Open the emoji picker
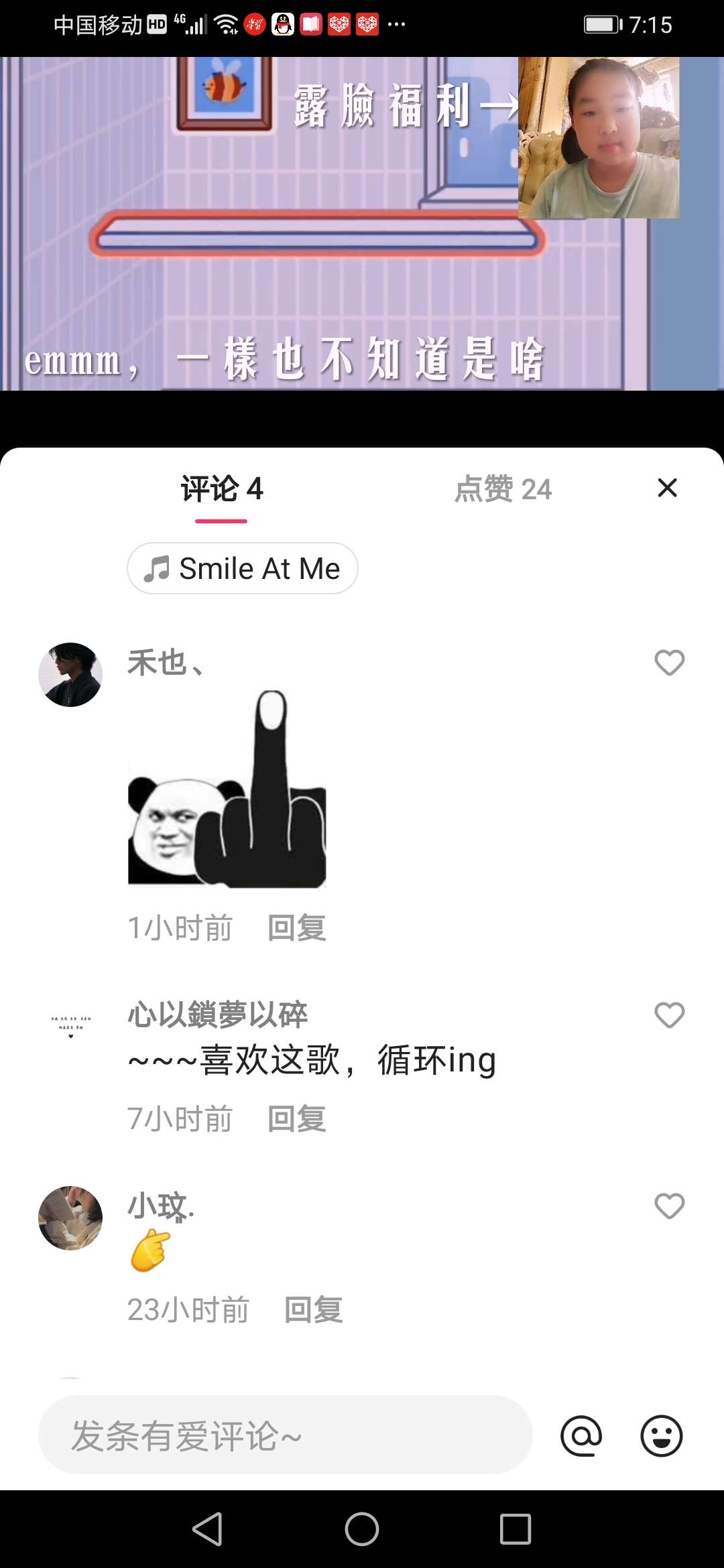 pyautogui.click(x=662, y=1435)
